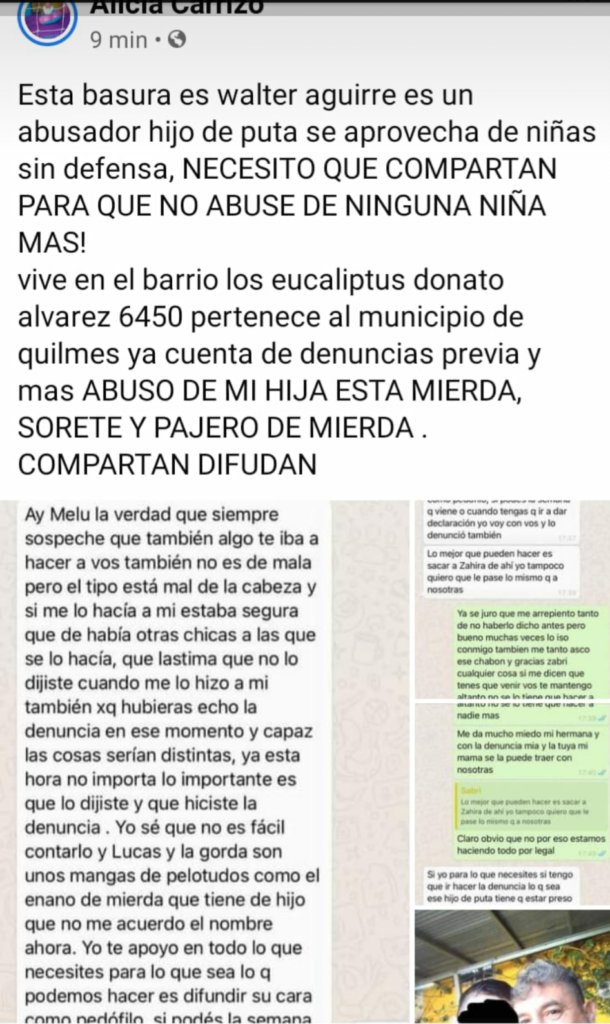Open Alicia Carrizo's profile picture
Screen dimensions: 610x1024
[47, 19]
